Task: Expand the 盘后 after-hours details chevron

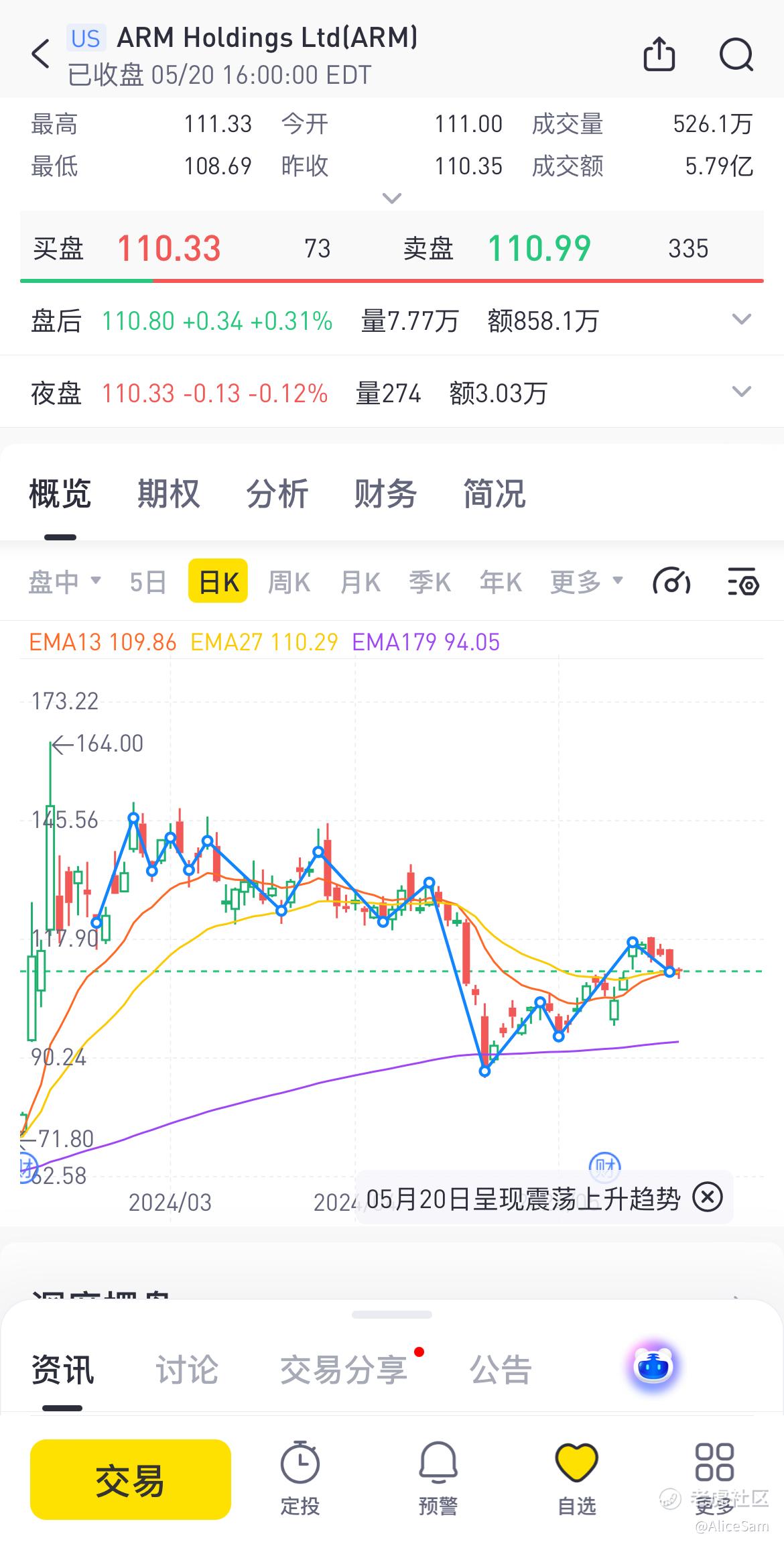Action: (741, 320)
